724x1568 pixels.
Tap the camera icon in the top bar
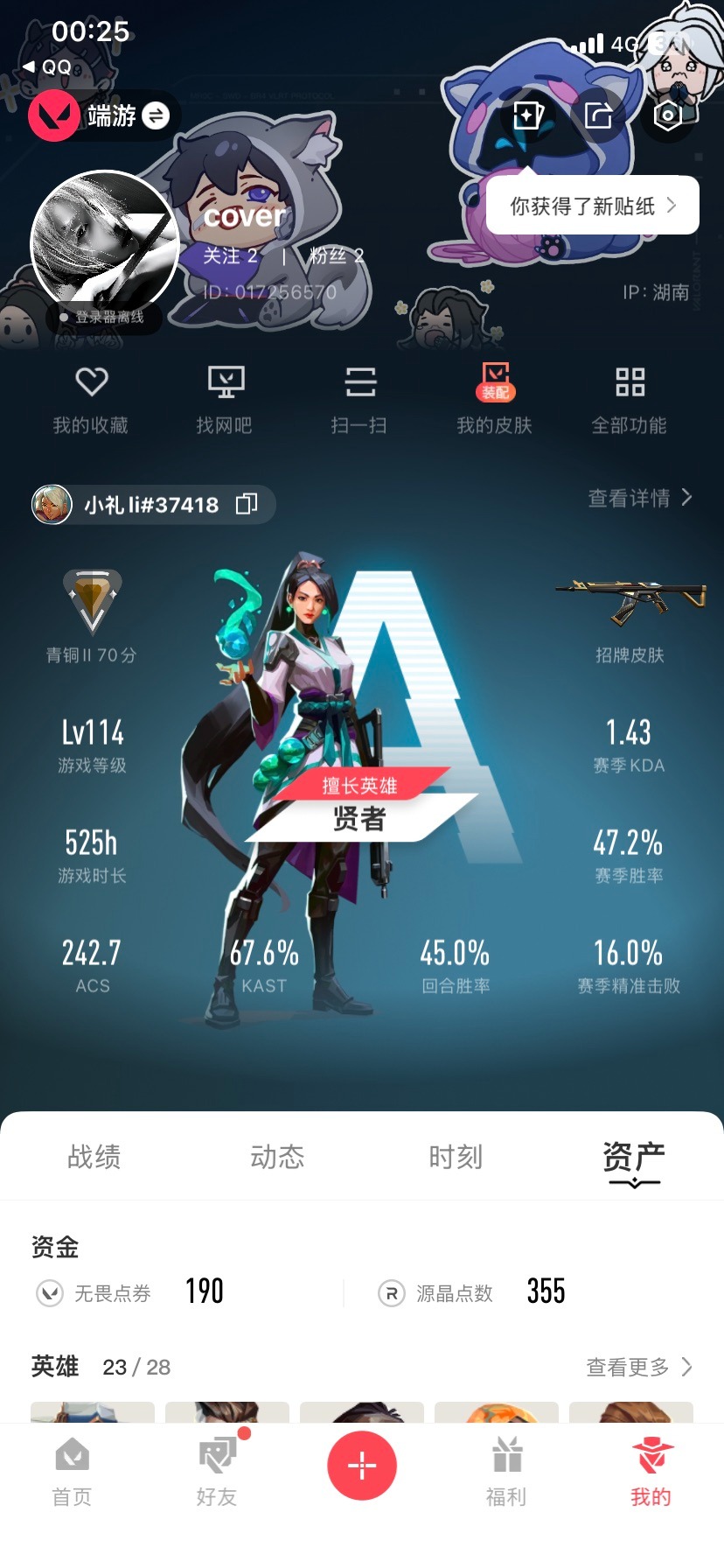(x=667, y=115)
